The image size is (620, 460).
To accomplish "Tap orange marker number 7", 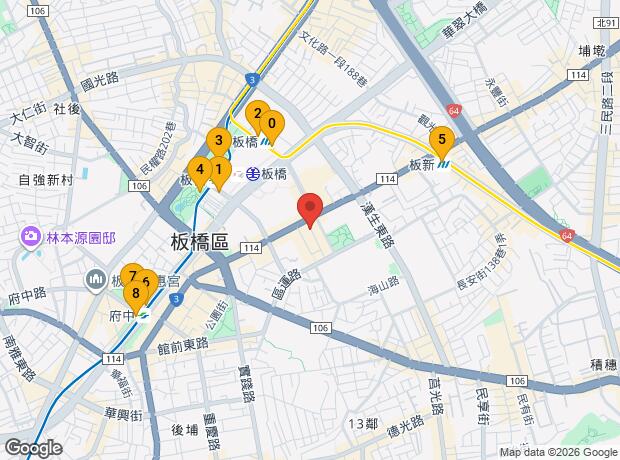I will coord(131,274).
